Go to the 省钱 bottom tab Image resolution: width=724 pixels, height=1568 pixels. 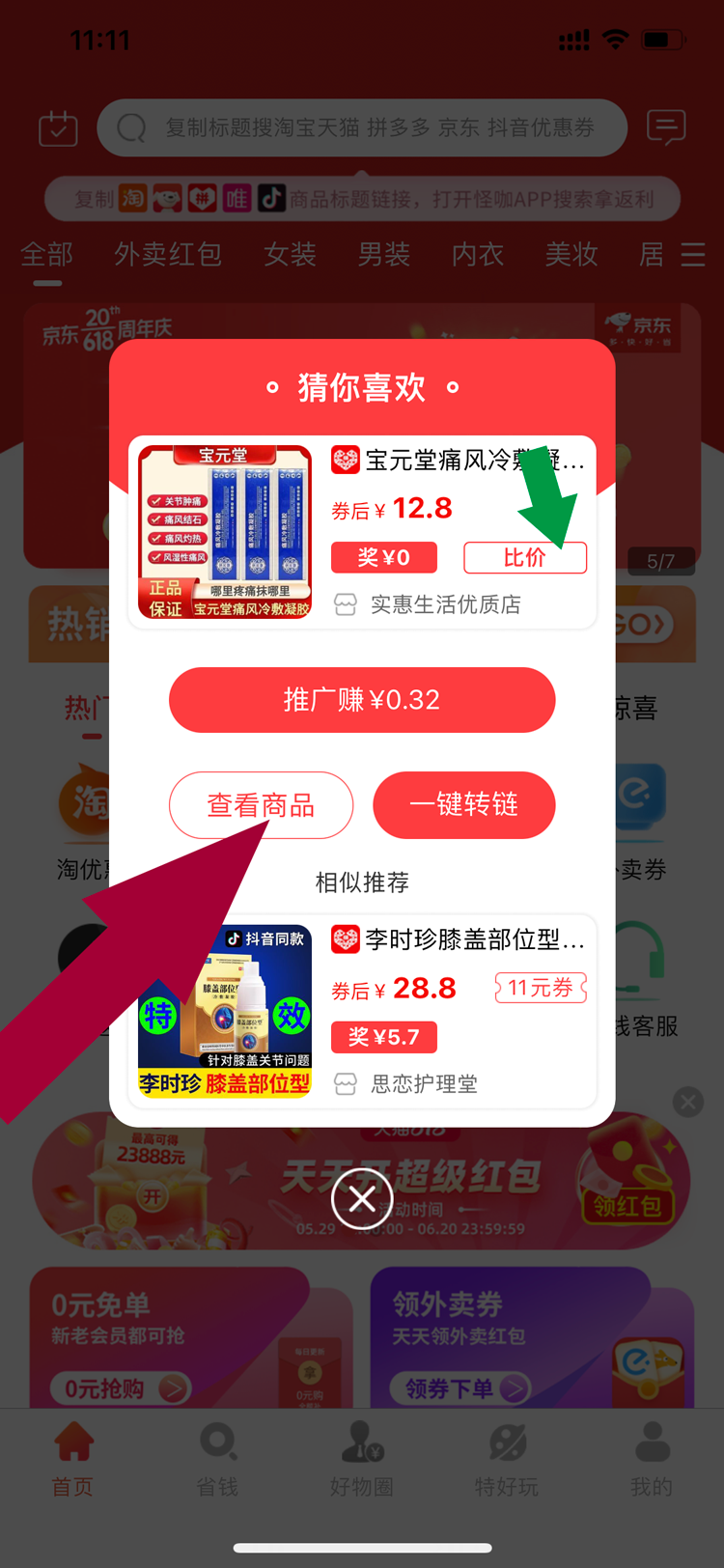pos(217,1460)
